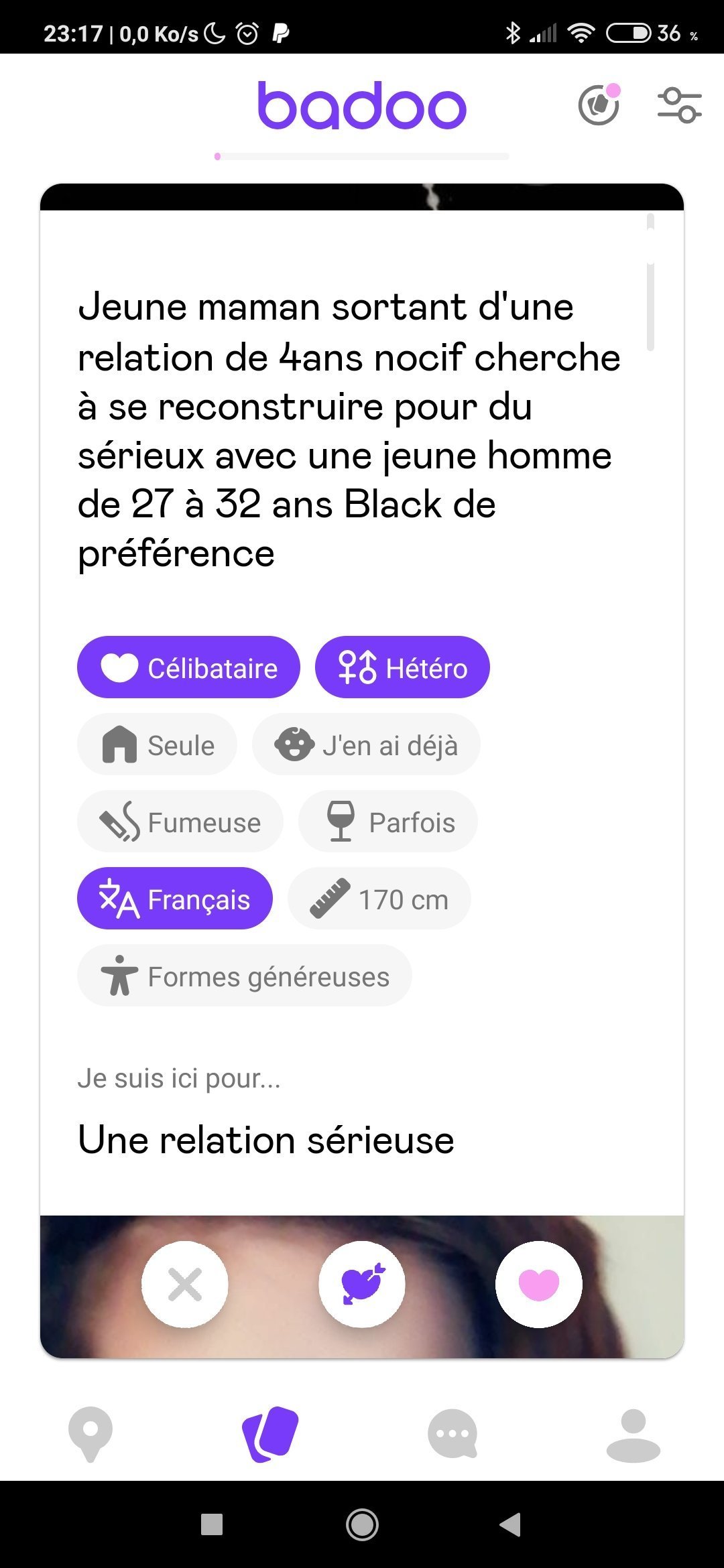Like this profile with the pink heart
The height and width of the screenshot is (1568, 724).
pyautogui.click(x=539, y=1284)
